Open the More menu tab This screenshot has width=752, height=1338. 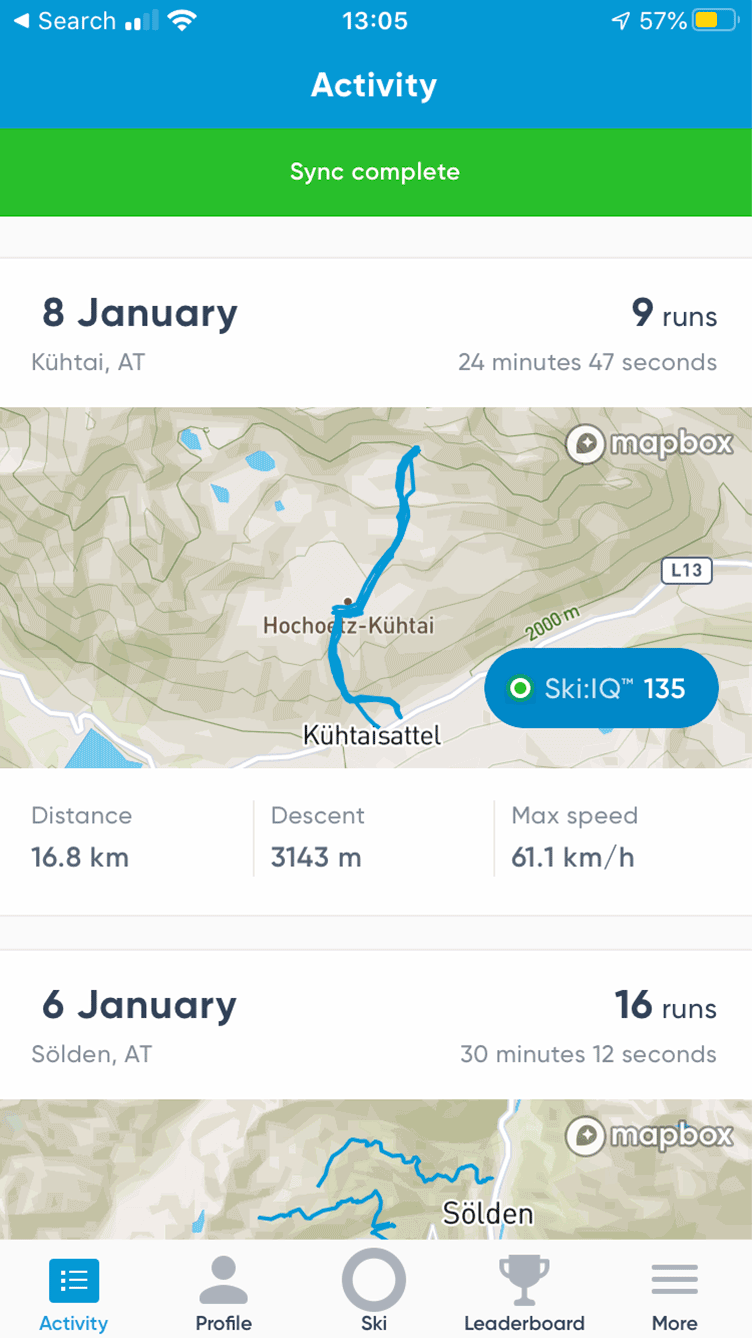tap(675, 1293)
